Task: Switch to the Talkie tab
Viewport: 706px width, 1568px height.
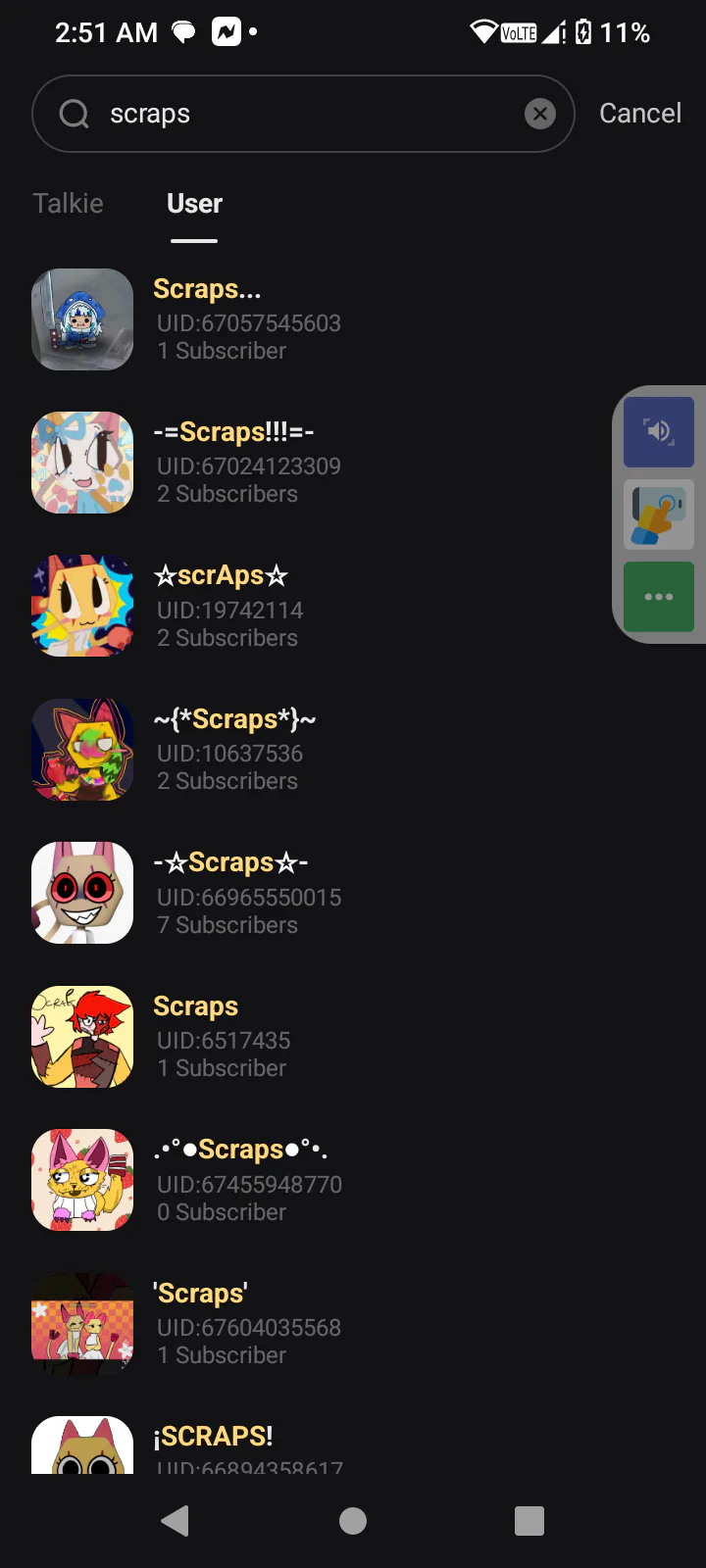Action: pyautogui.click(x=68, y=204)
